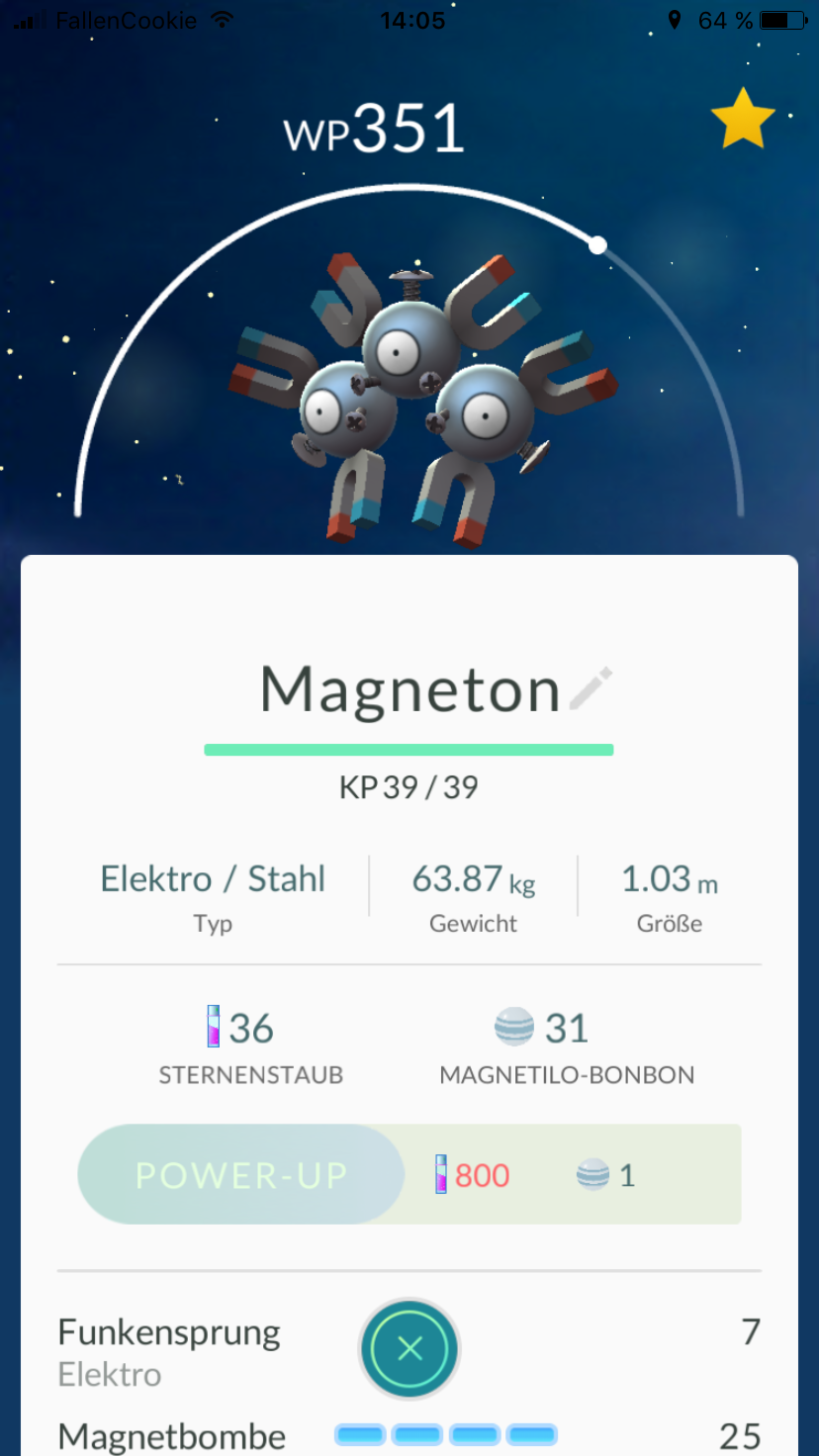The image size is (819, 1456).
Task: Close the Magneton details screen
Action: point(409,1348)
